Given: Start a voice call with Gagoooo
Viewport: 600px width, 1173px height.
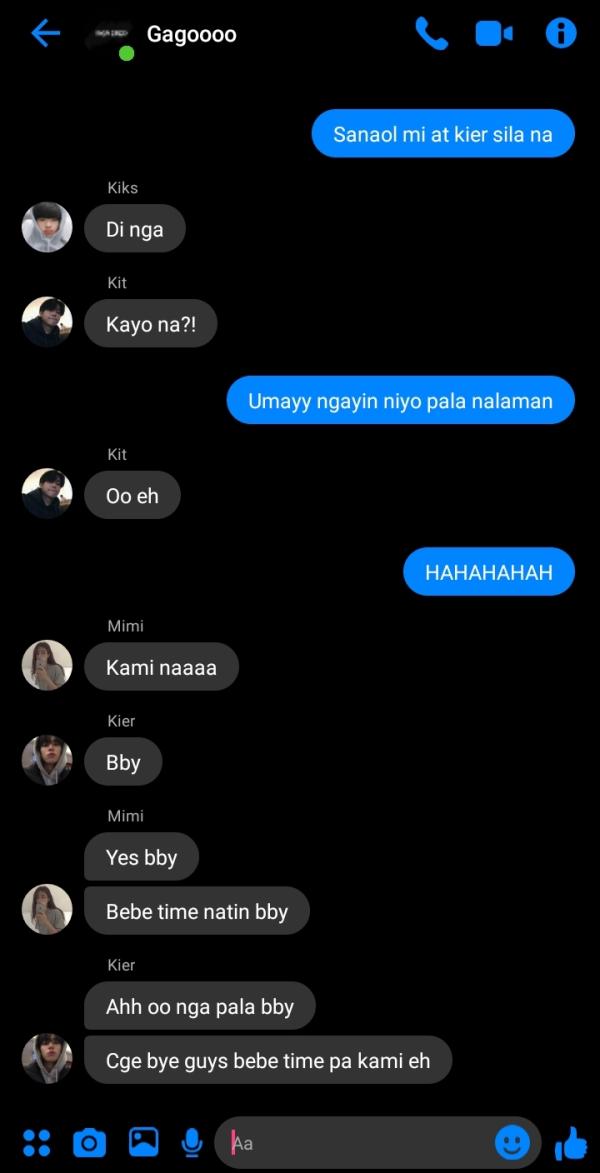Looking at the screenshot, I should pos(431,34).
